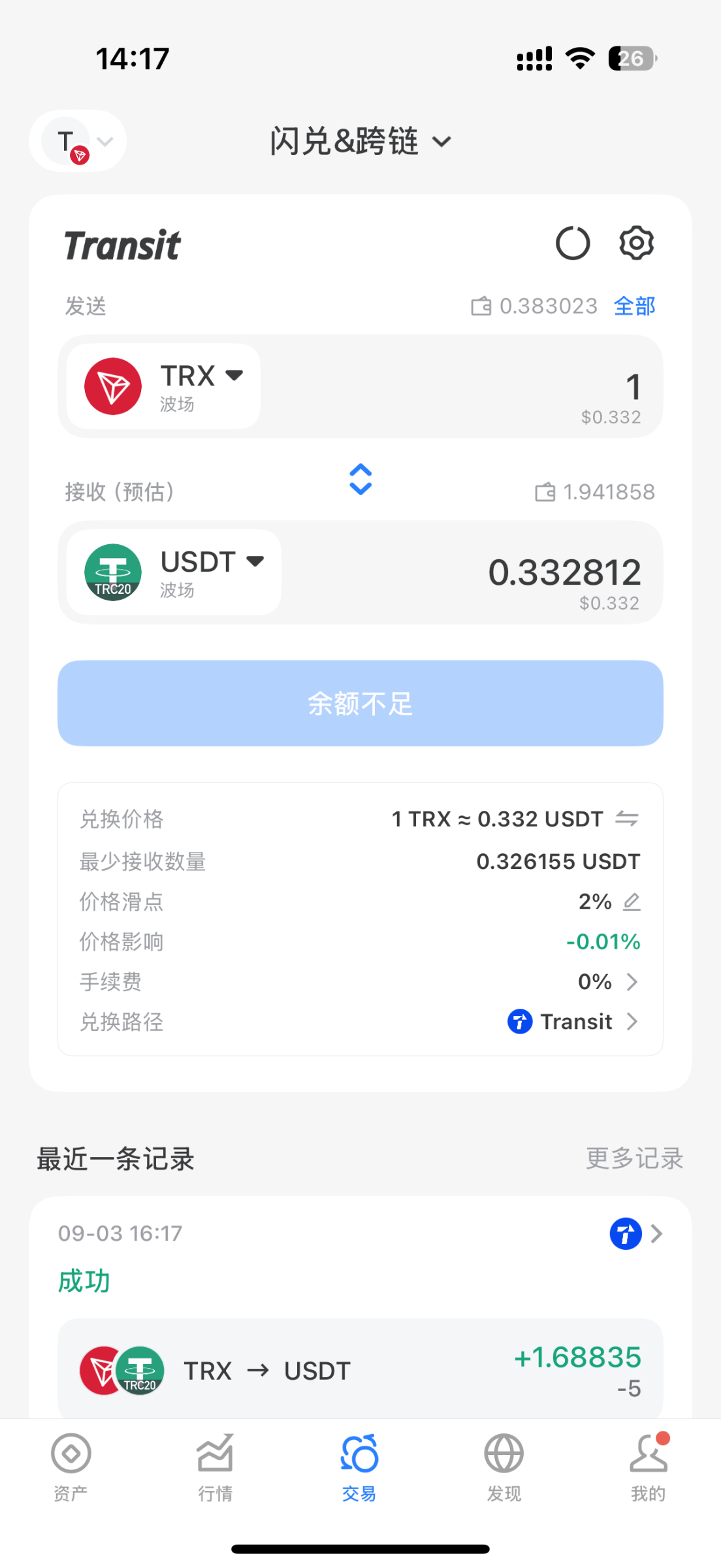Switch to the 我的 profile tab
This screenshot has width=721, height=1568.
648,1464
